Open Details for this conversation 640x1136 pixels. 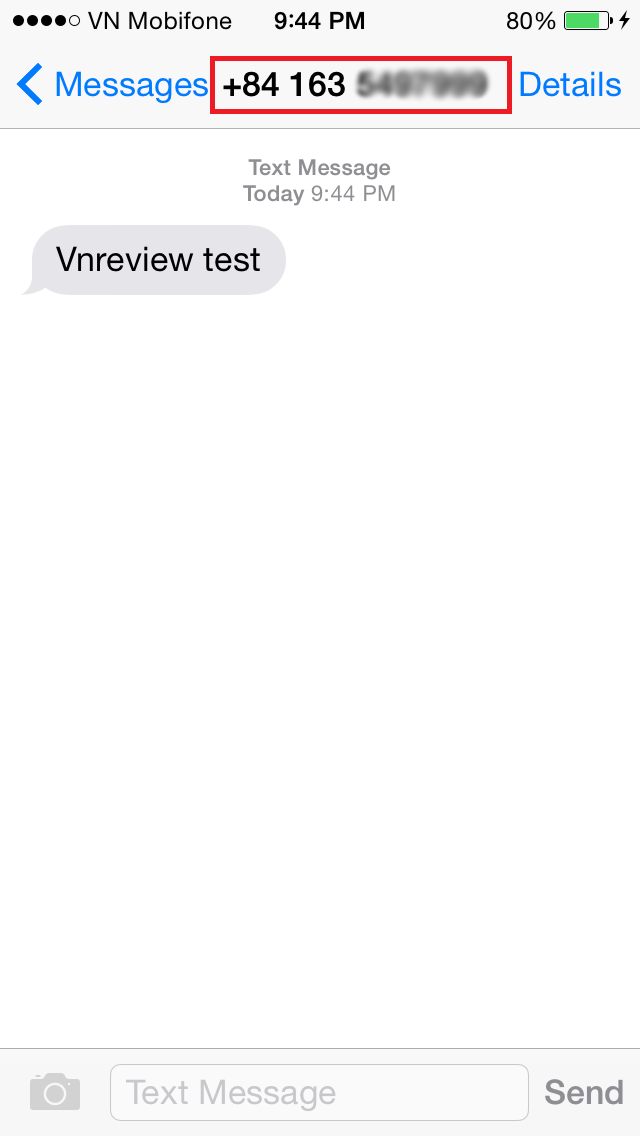click(570, 86)
